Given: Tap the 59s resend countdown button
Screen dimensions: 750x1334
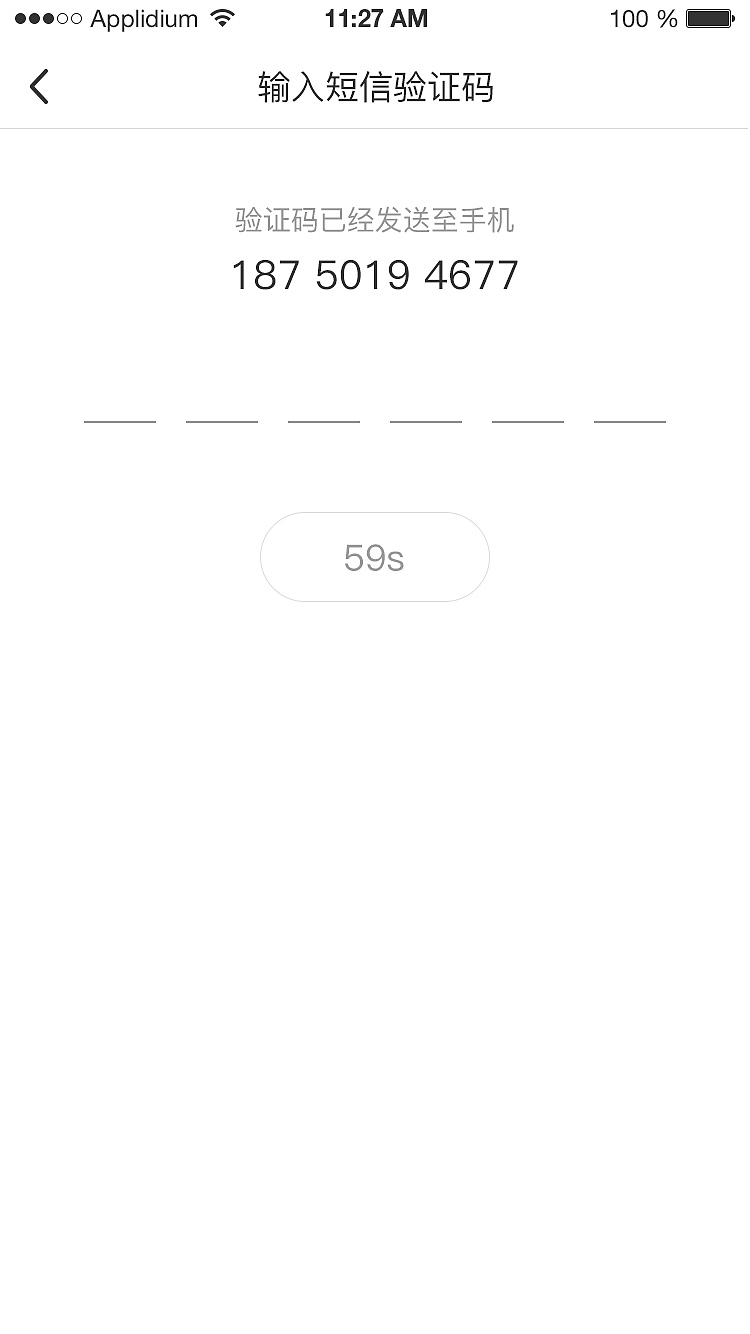Looking at the screenshot, I should [374, 557].
